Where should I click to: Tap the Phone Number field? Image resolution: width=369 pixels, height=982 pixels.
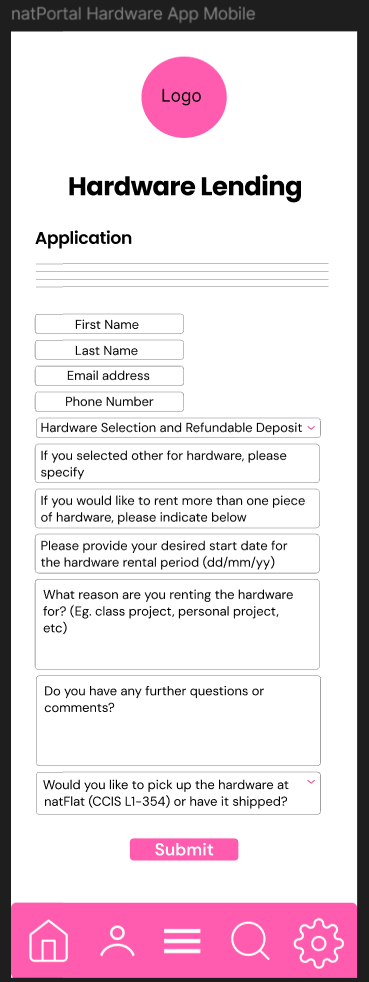pos(109,401)
